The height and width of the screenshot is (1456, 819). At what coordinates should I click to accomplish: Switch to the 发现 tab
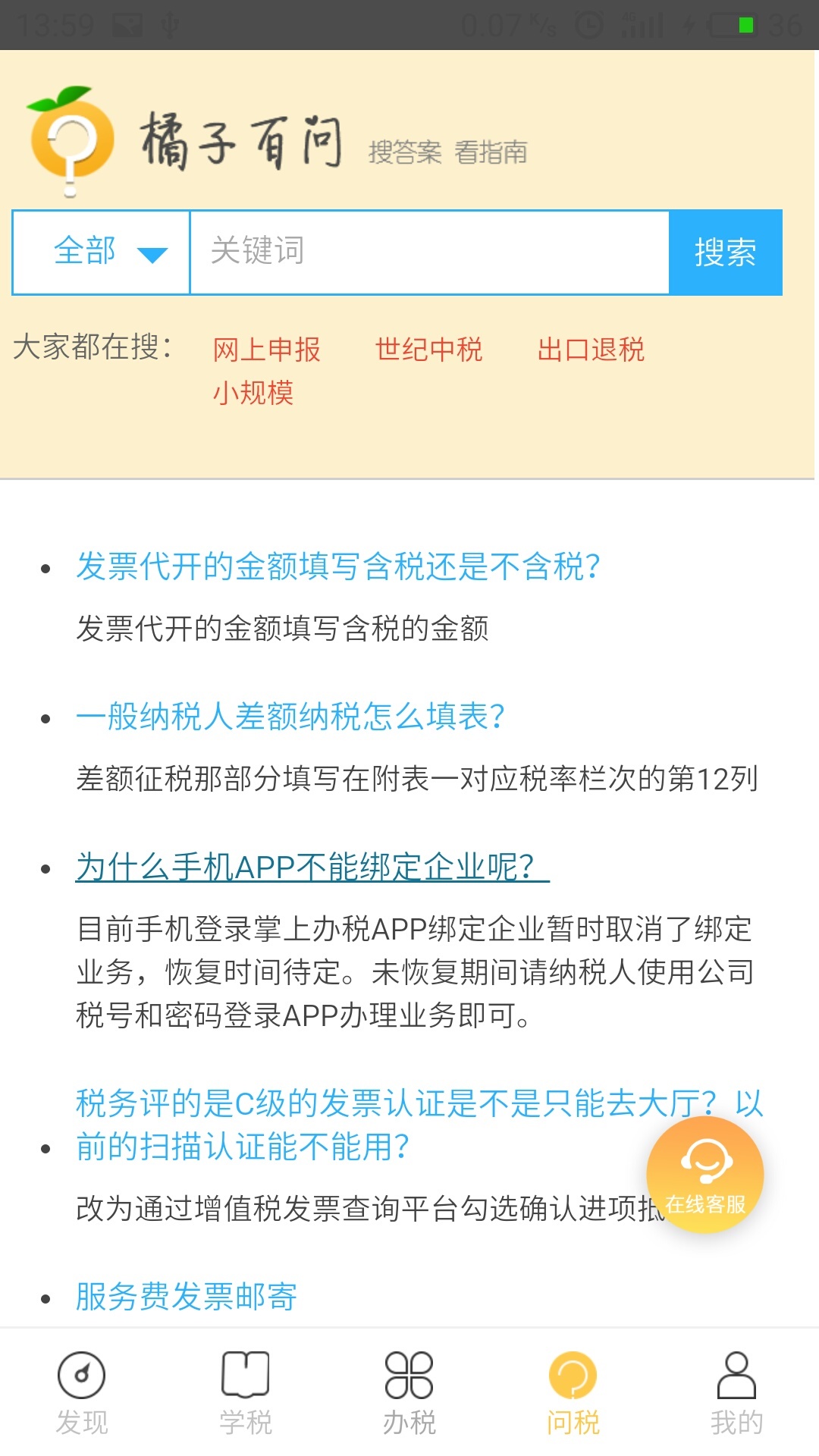(x=82, y=1392)
